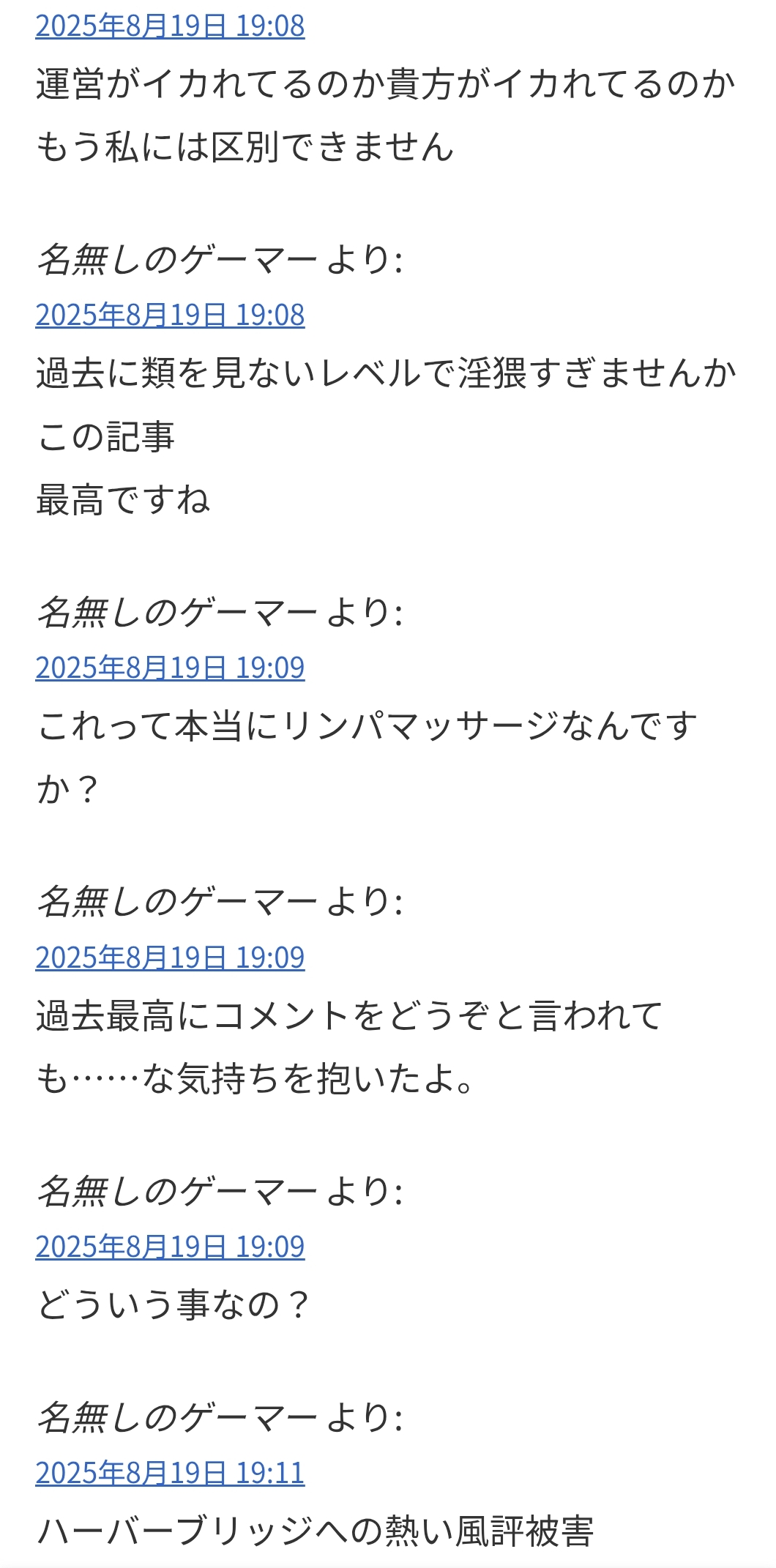Open timestamp link above the 過去に類を見ない comment
The image size is (776, 1568).
click(170, 315)
